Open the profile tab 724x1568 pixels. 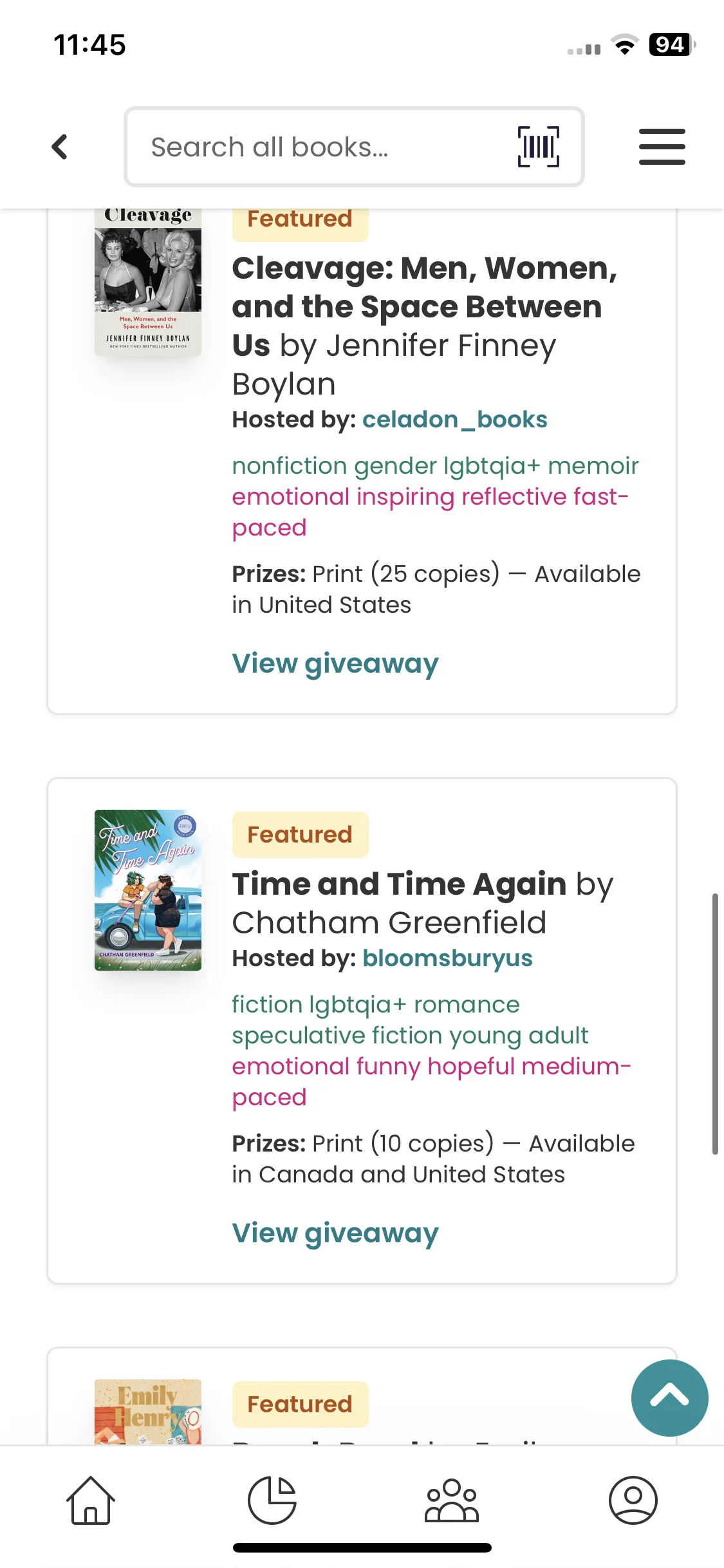(633, 1500)
